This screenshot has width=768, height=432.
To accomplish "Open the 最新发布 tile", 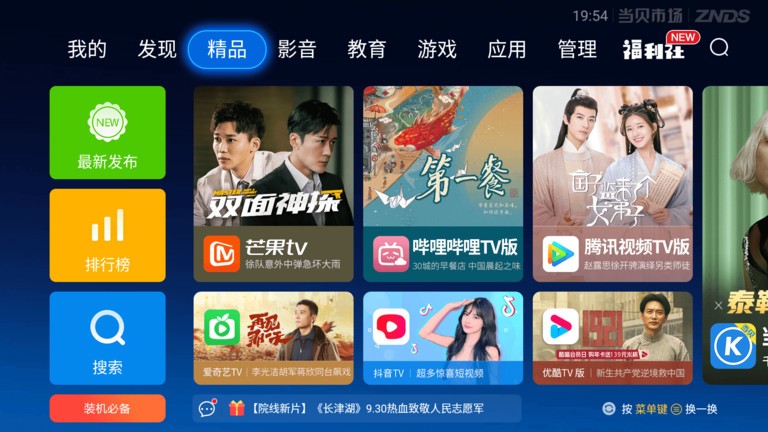I will 108,133.
